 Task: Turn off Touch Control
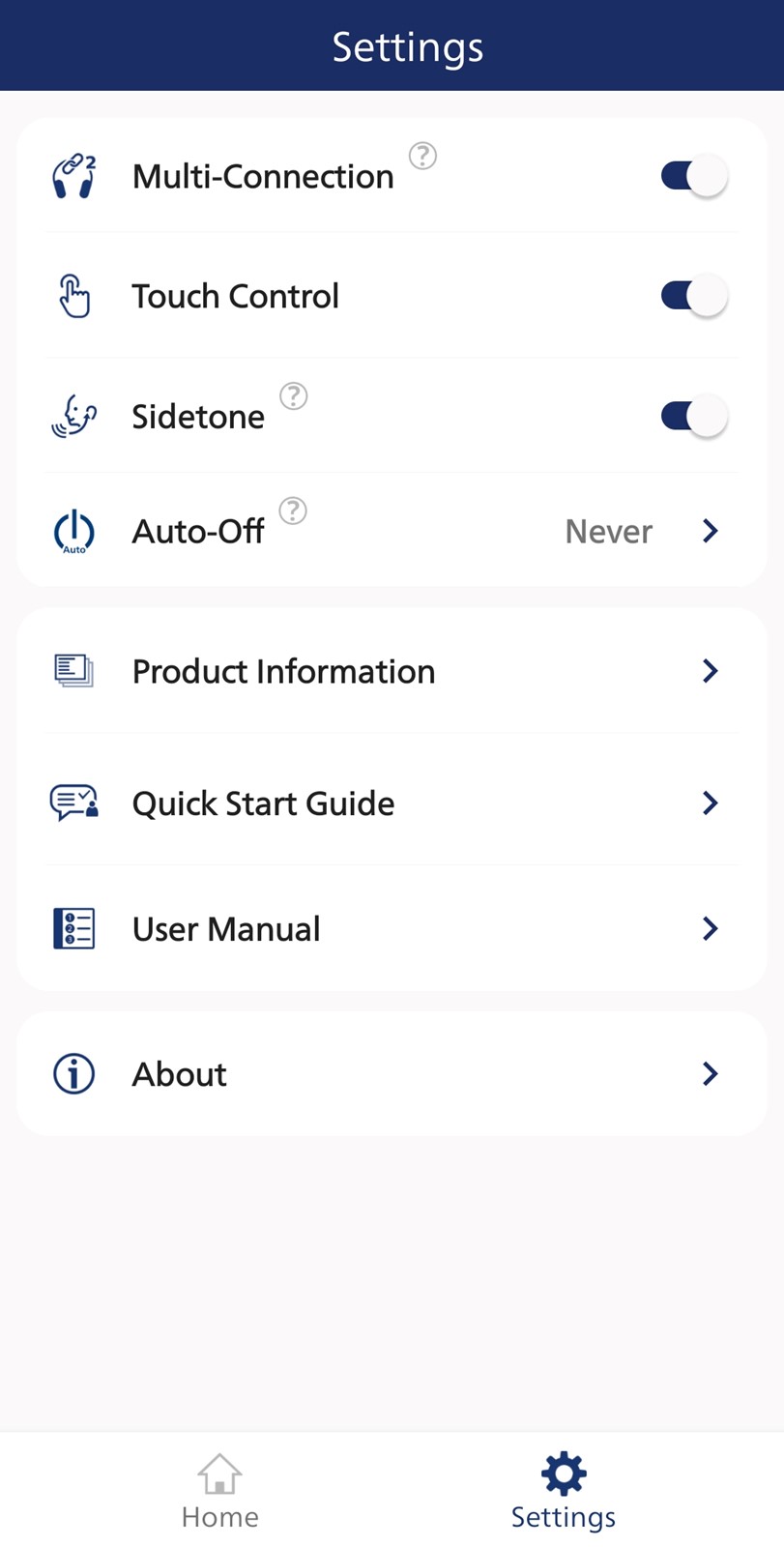[x=693, y=296]
